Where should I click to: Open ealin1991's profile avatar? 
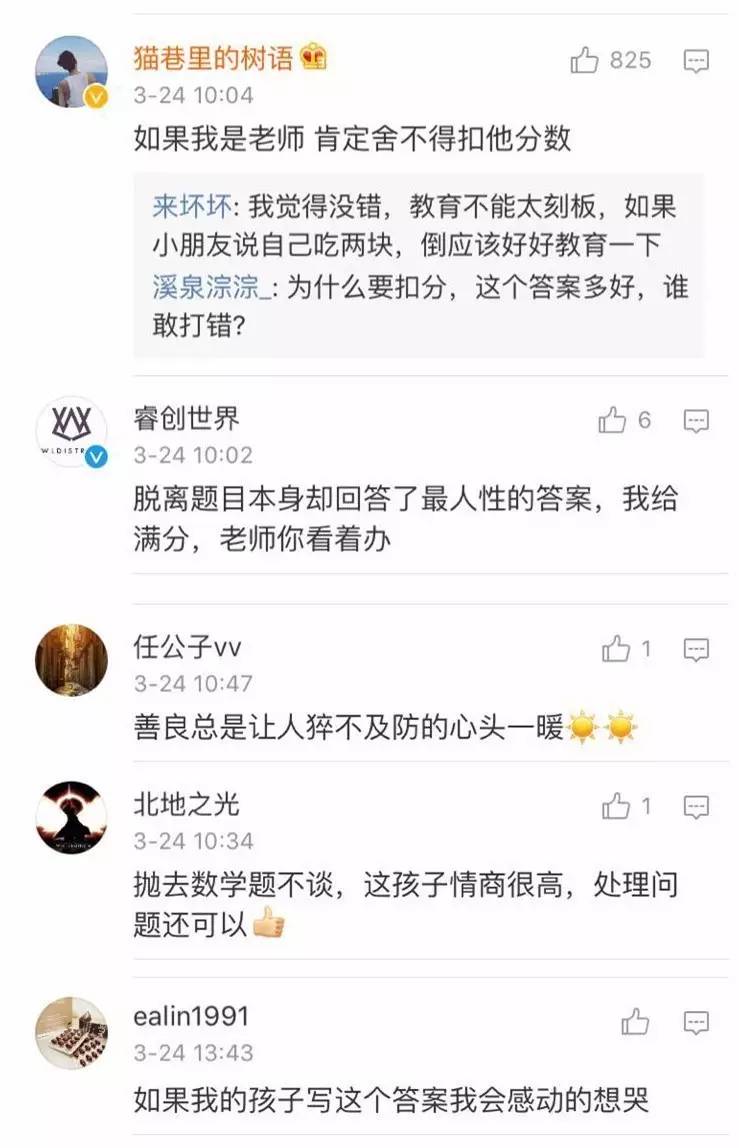tap(72, 1032)
